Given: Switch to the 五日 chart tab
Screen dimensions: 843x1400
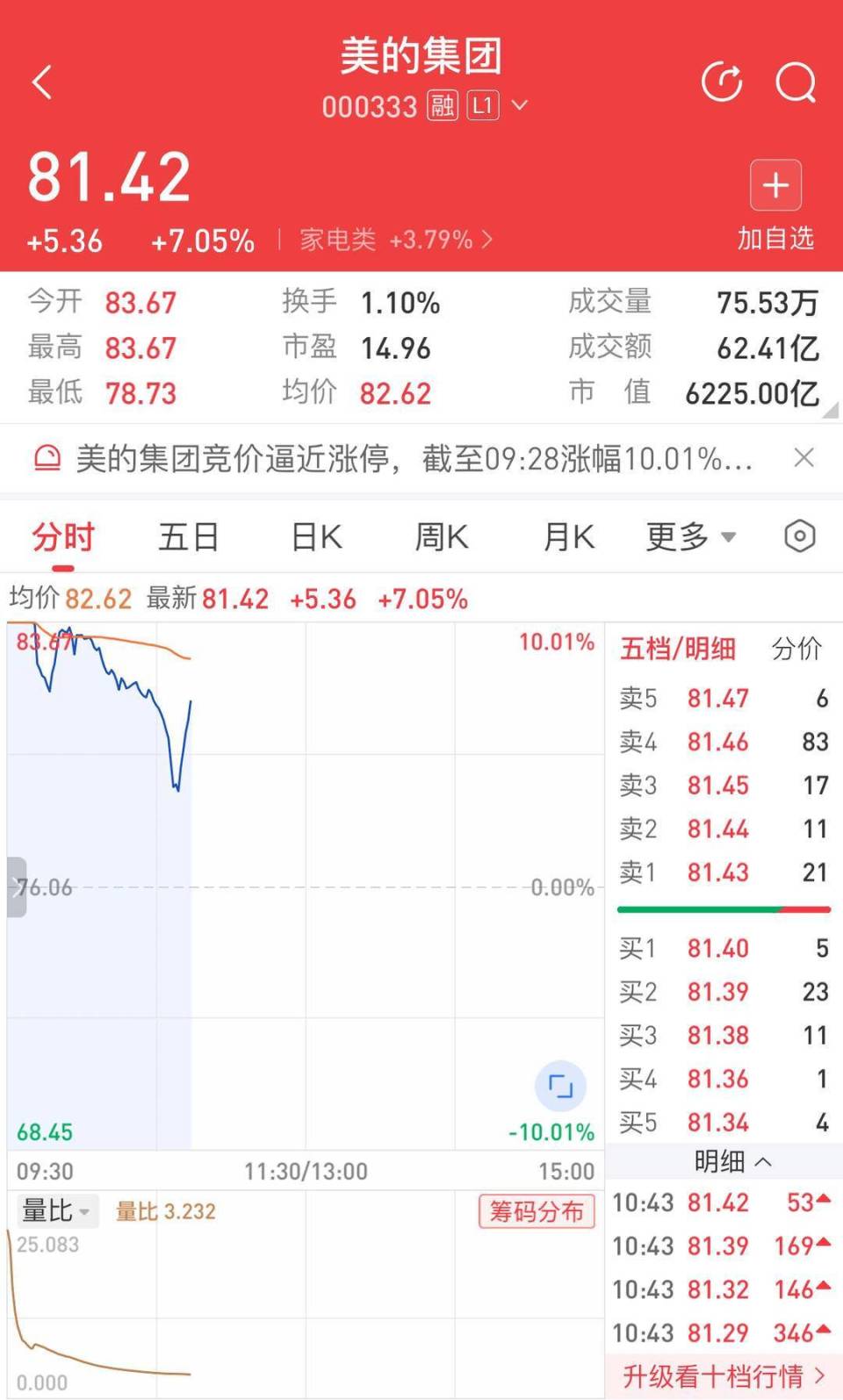Looking at the screenshot, I should (x=188, y=536).
